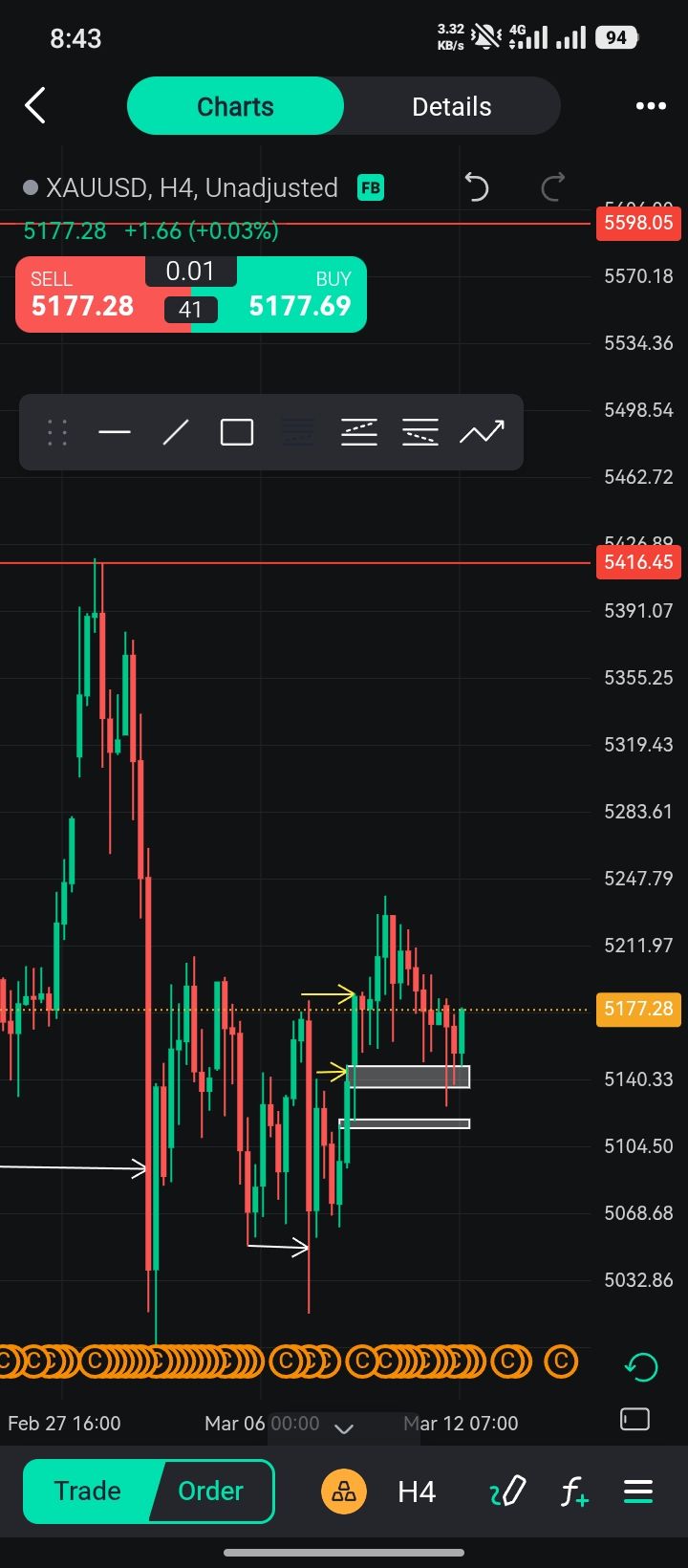Tap the SELL 5177.28 button
The height and width of the screenshot is (1568, 688).
[x=82, y=295]
